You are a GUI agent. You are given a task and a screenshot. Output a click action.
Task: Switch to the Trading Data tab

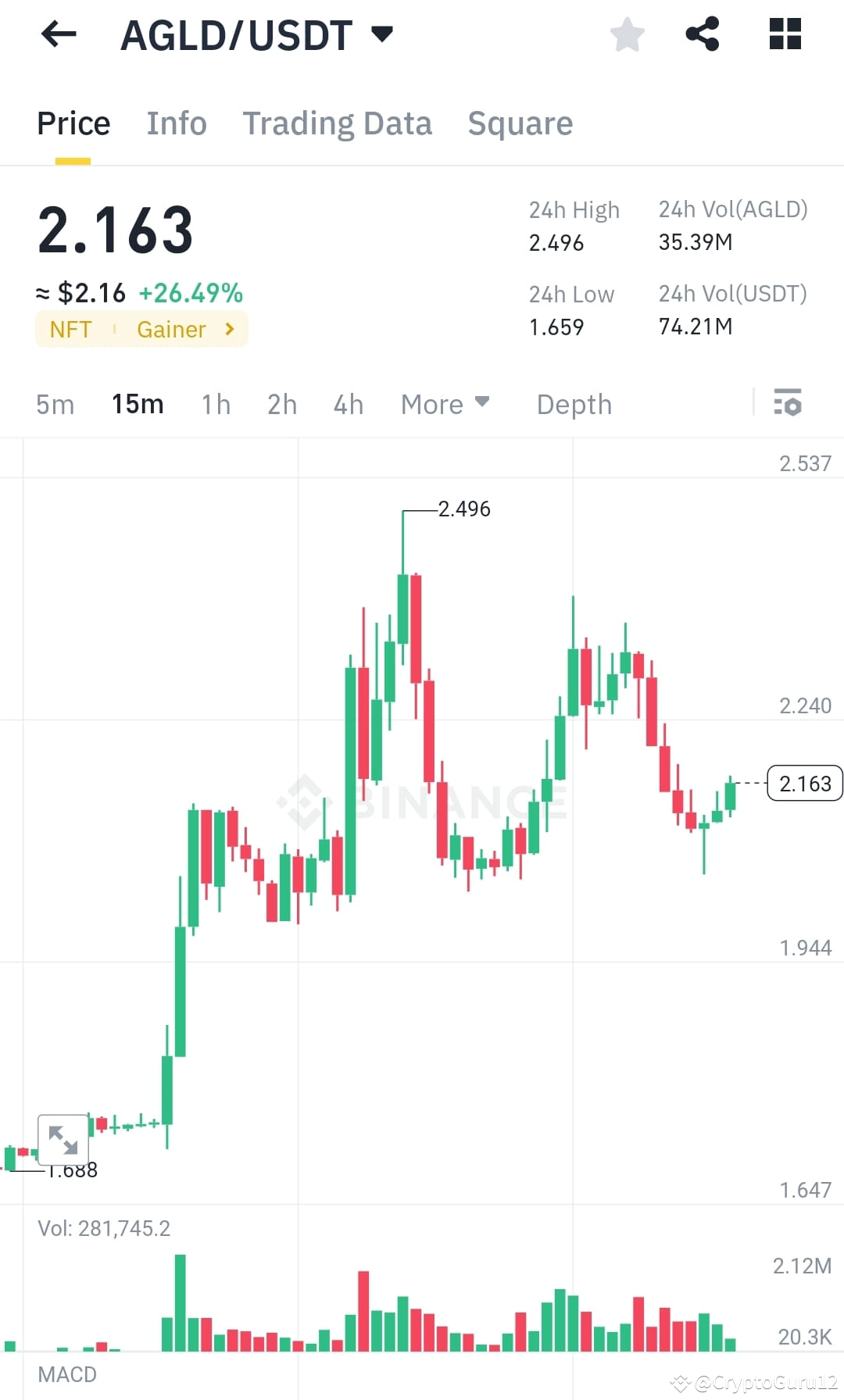tap(338, 123)
